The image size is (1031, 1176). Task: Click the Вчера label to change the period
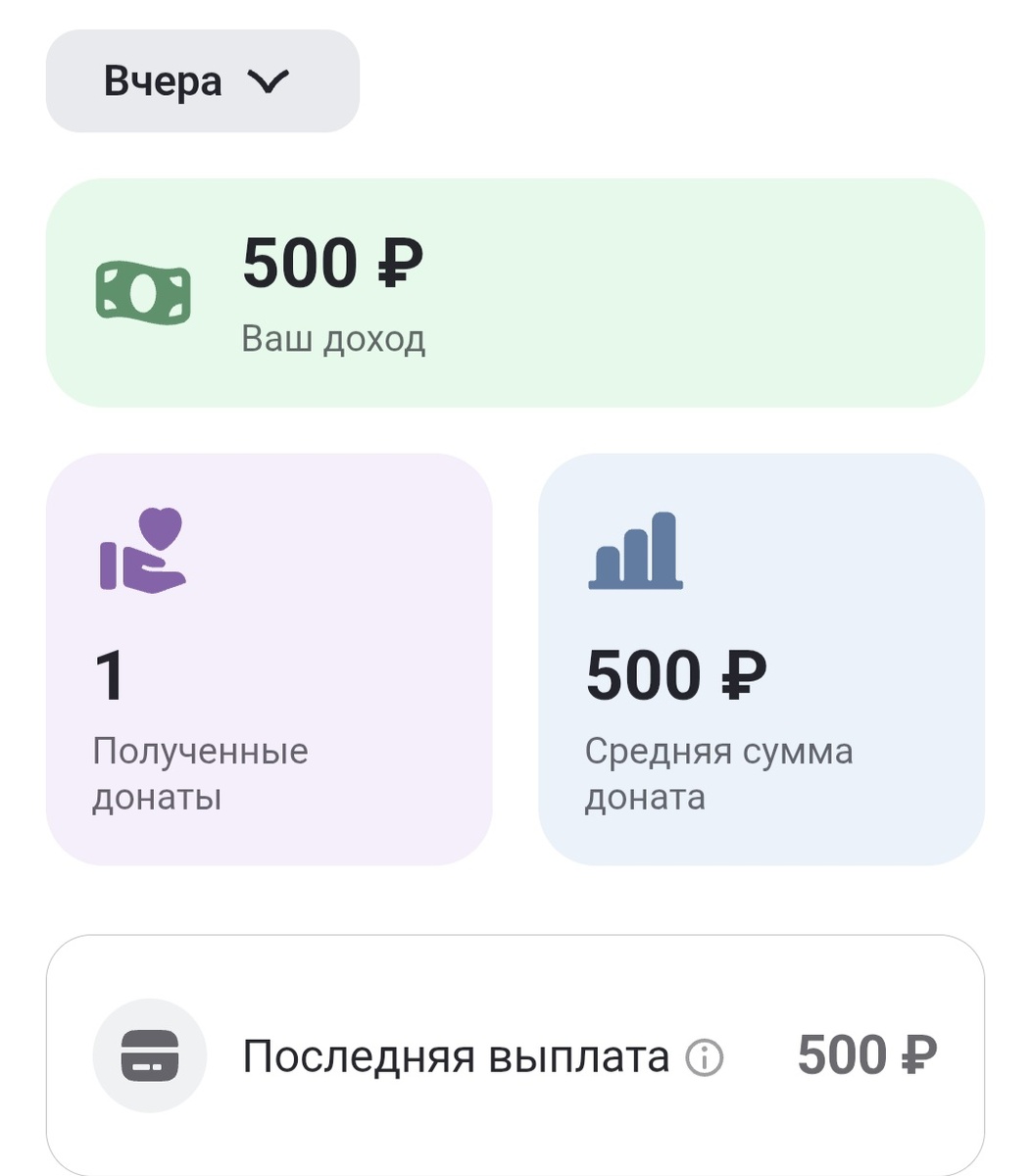[162, 80]
